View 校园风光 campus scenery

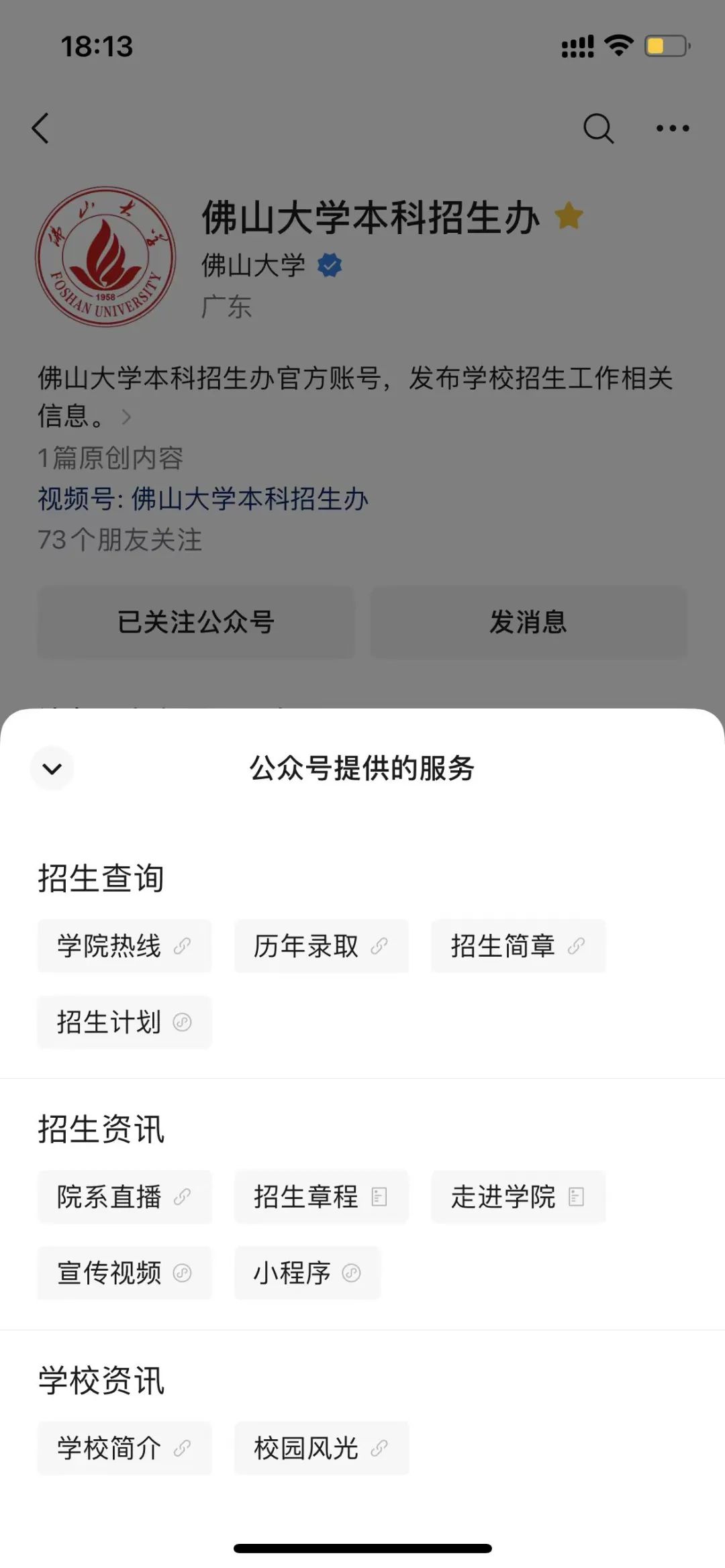click(321, 1448)
